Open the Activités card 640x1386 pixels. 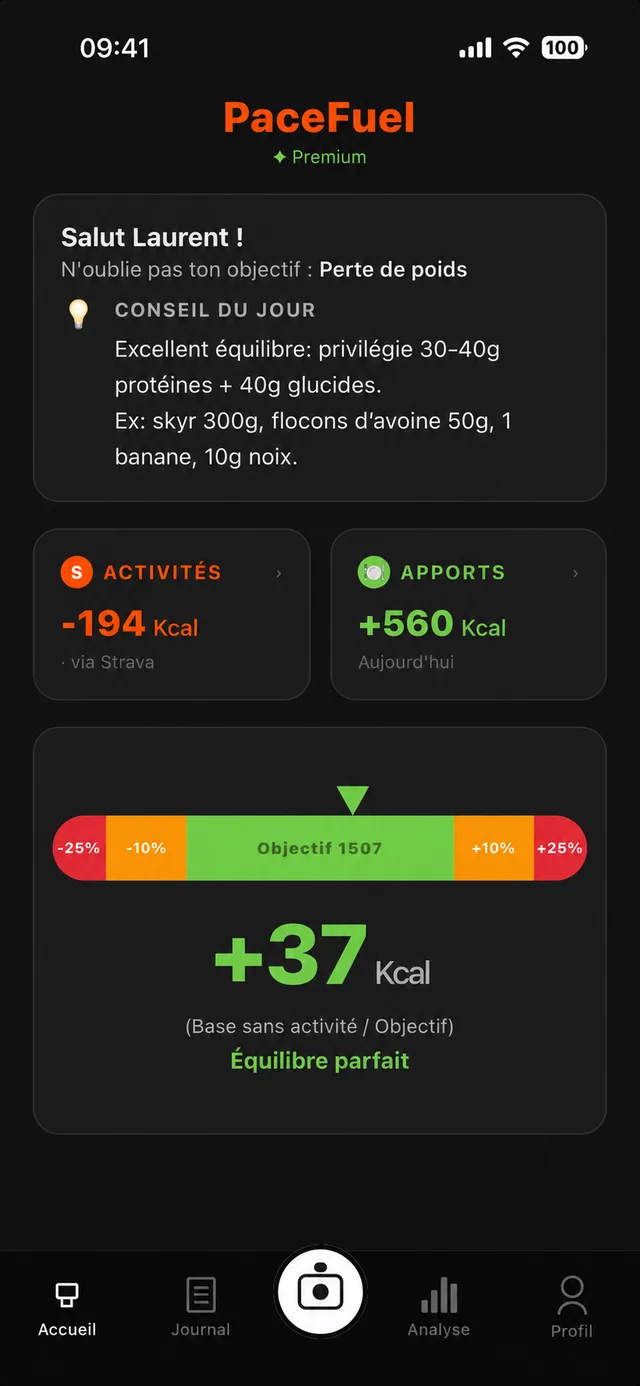(172, 614)
